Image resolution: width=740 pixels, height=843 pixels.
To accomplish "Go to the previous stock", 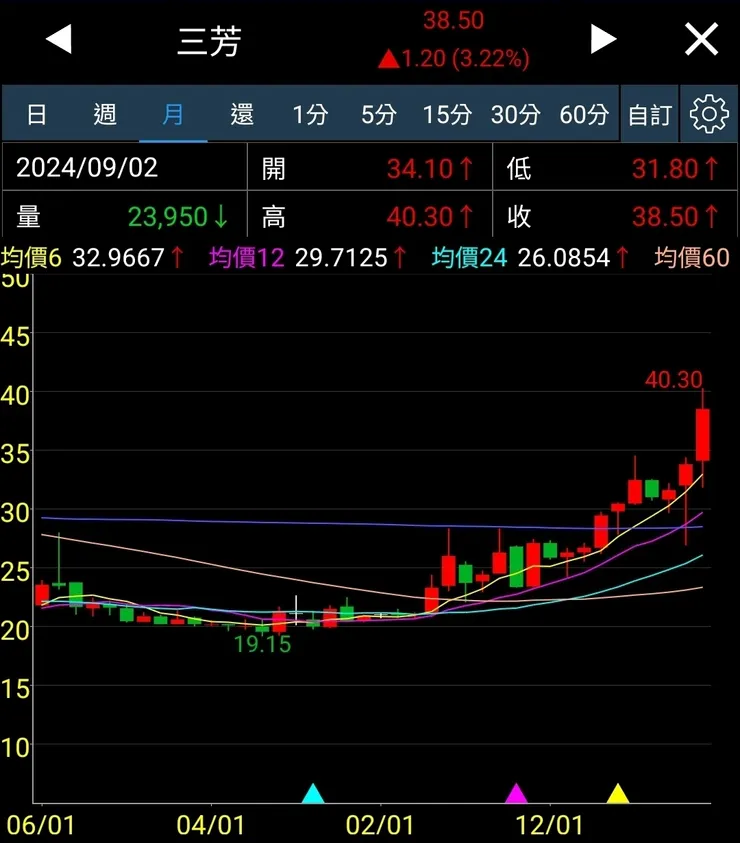I will (x=59, y=40).
